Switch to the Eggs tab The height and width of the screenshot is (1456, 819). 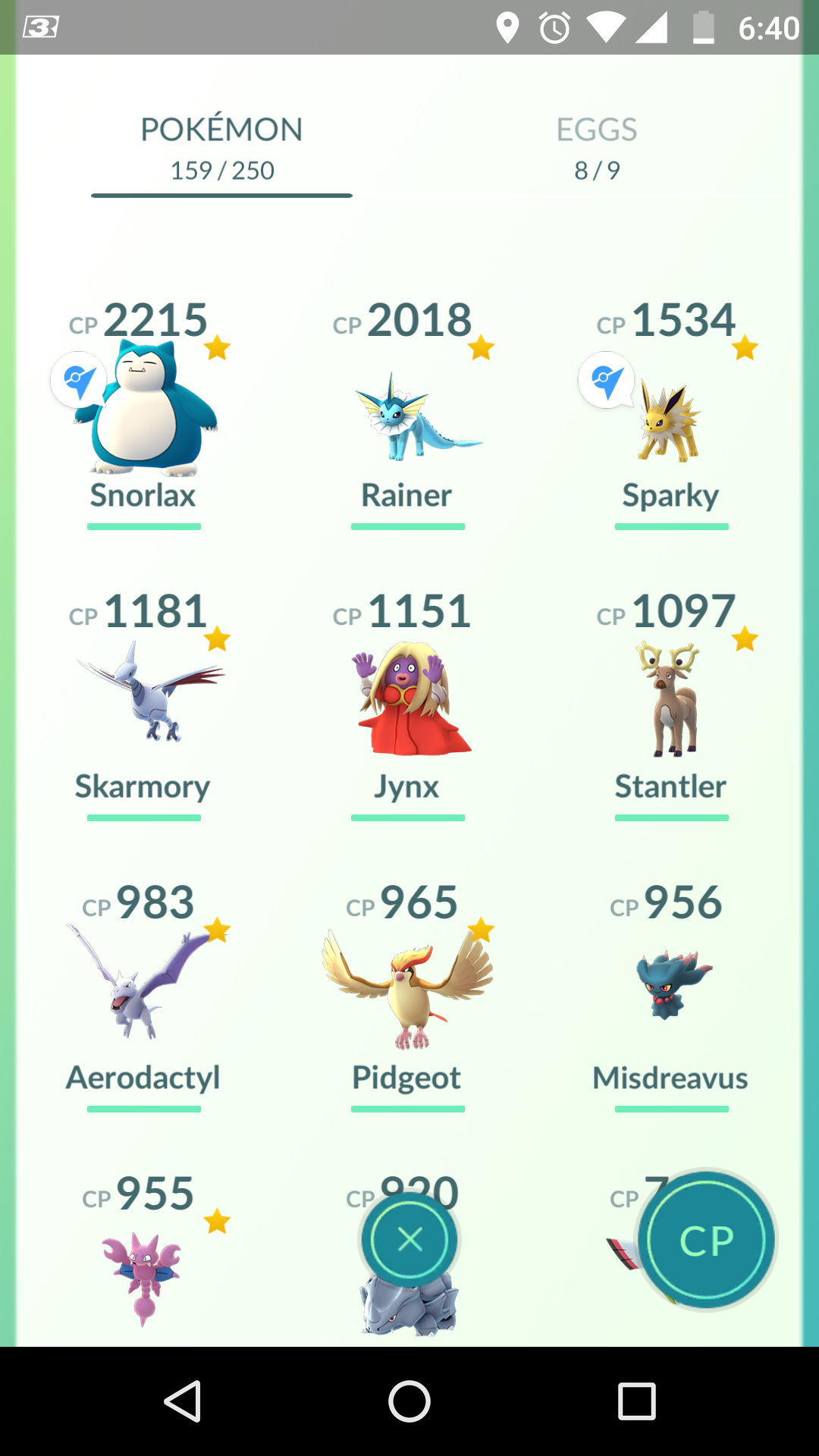597,149
